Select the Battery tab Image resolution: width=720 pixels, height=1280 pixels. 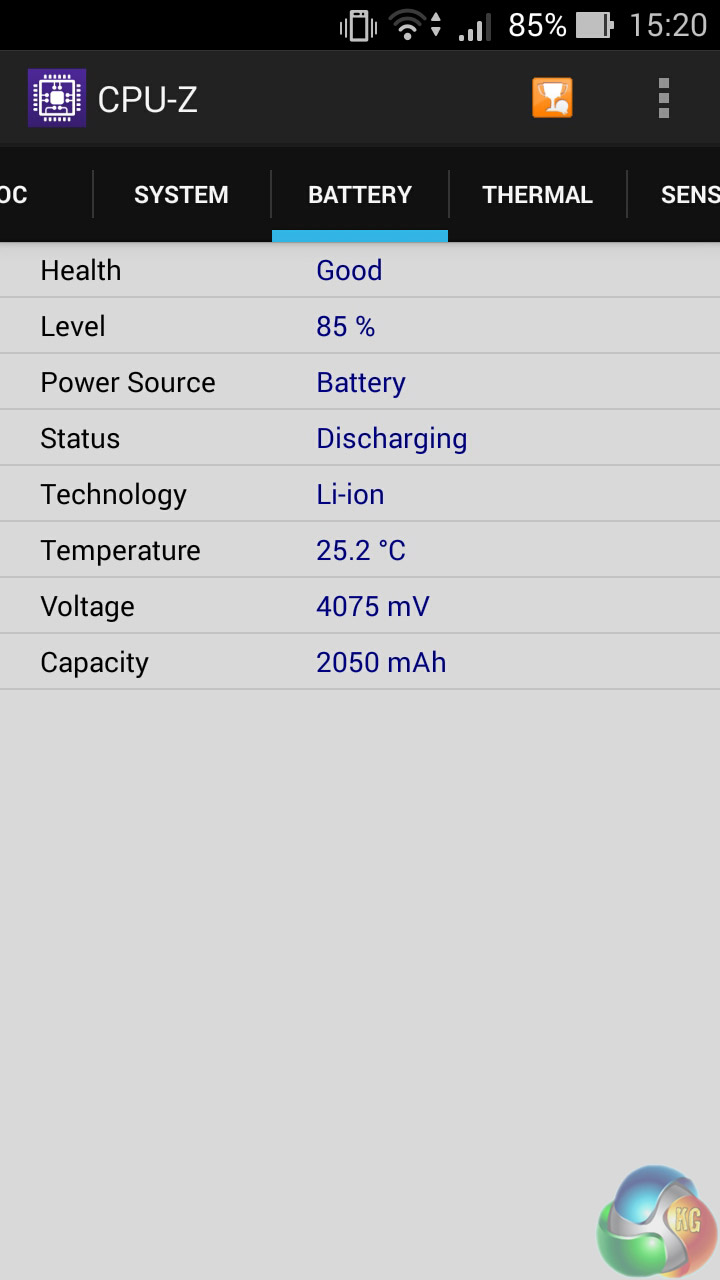[x=360, y=194]
